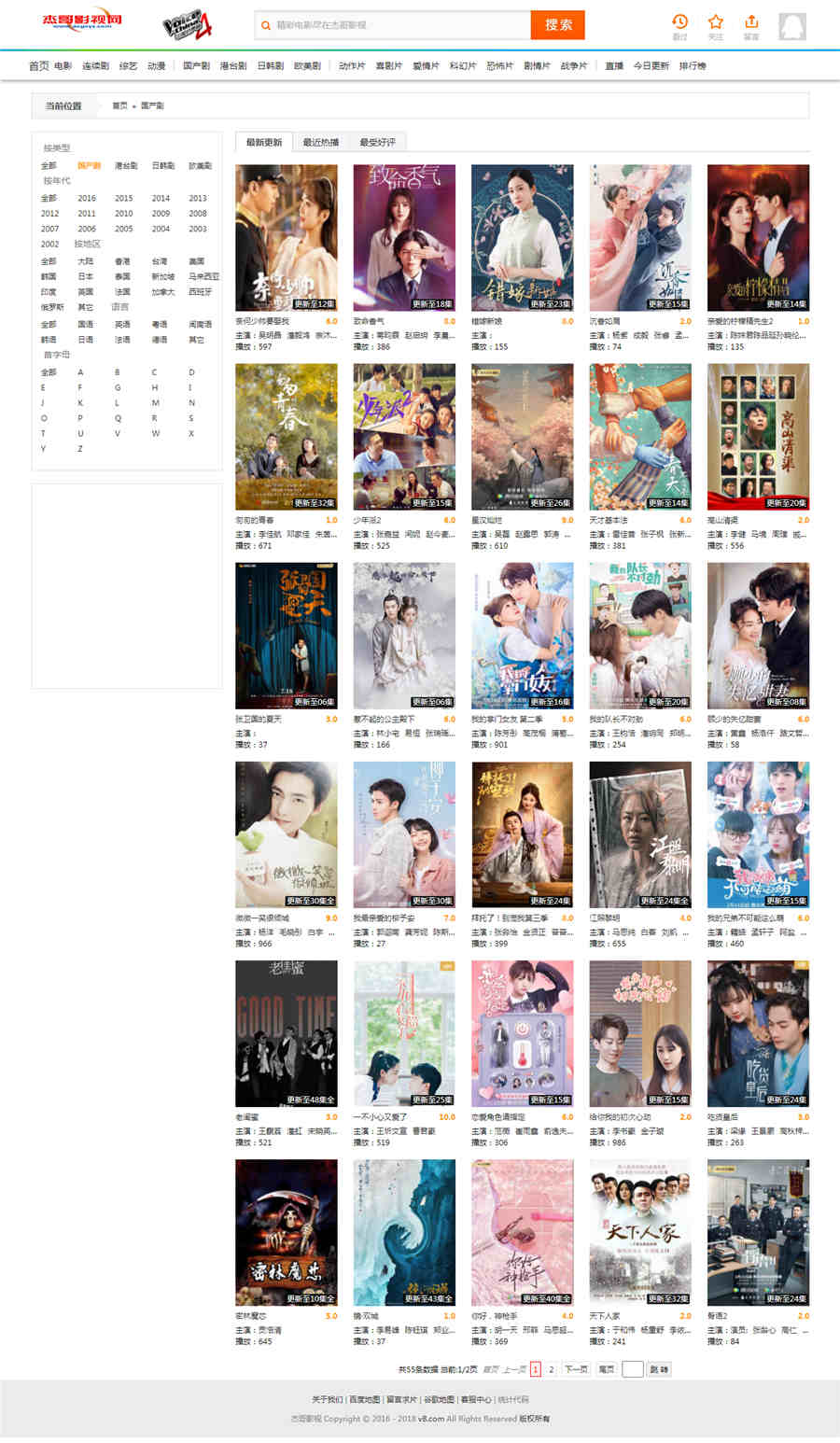Screen dimensions: 840x1443
Task: Go to 首页 in the navigation bar
Action: [38, 66]
